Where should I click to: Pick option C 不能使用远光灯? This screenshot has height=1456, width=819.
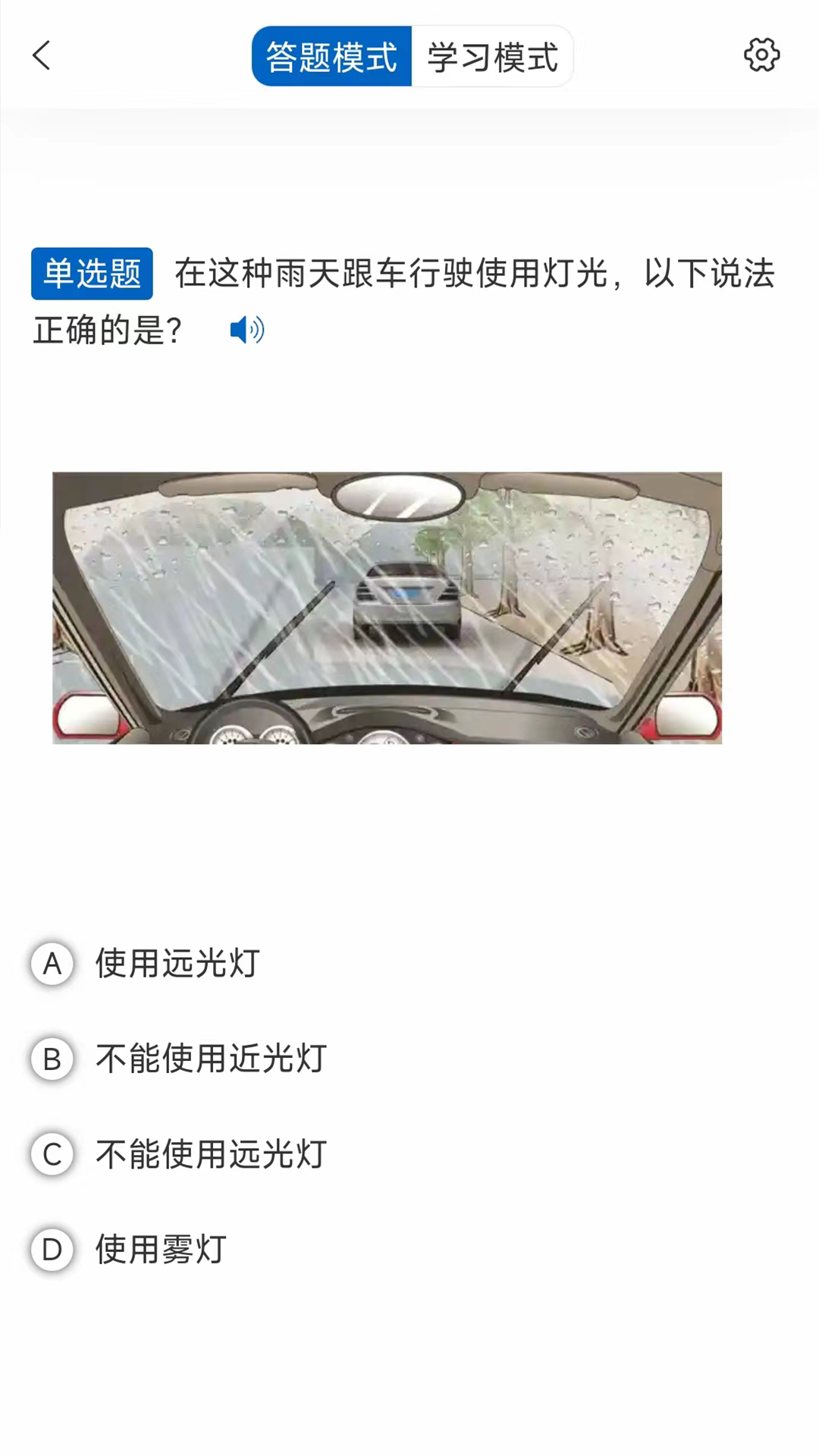tap(210, 1154)
